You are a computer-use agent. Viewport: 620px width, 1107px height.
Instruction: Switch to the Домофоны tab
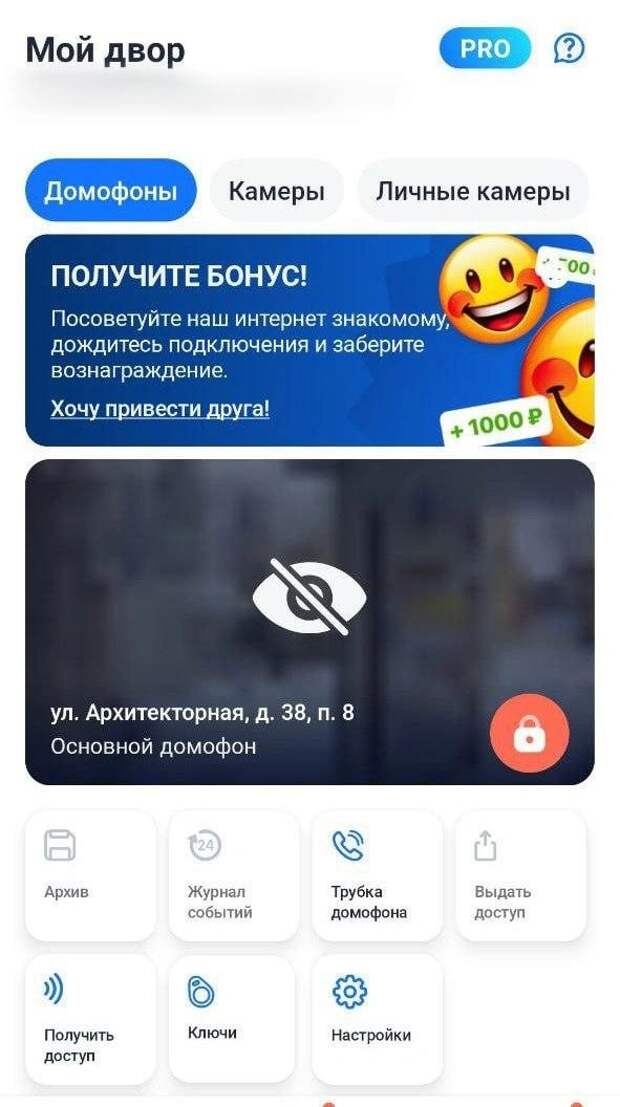point(110,191)
